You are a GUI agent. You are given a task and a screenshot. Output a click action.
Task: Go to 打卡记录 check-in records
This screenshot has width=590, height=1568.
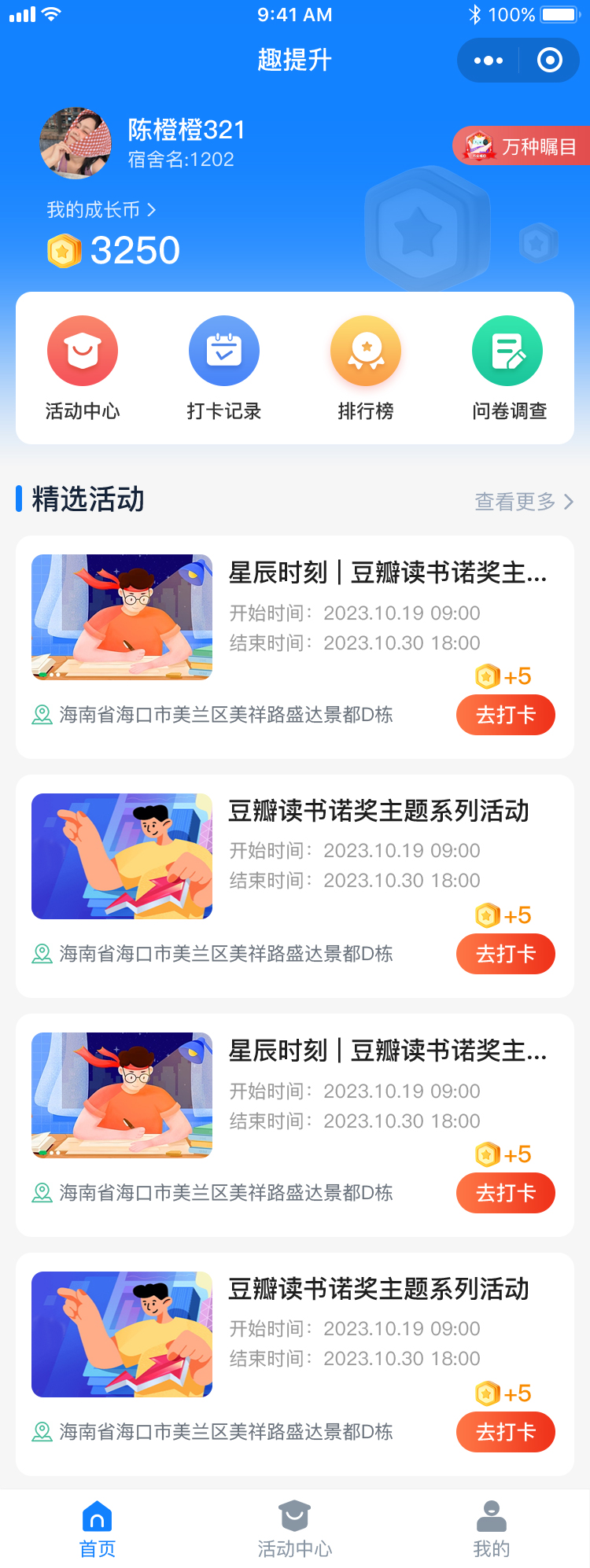point(224,352)
